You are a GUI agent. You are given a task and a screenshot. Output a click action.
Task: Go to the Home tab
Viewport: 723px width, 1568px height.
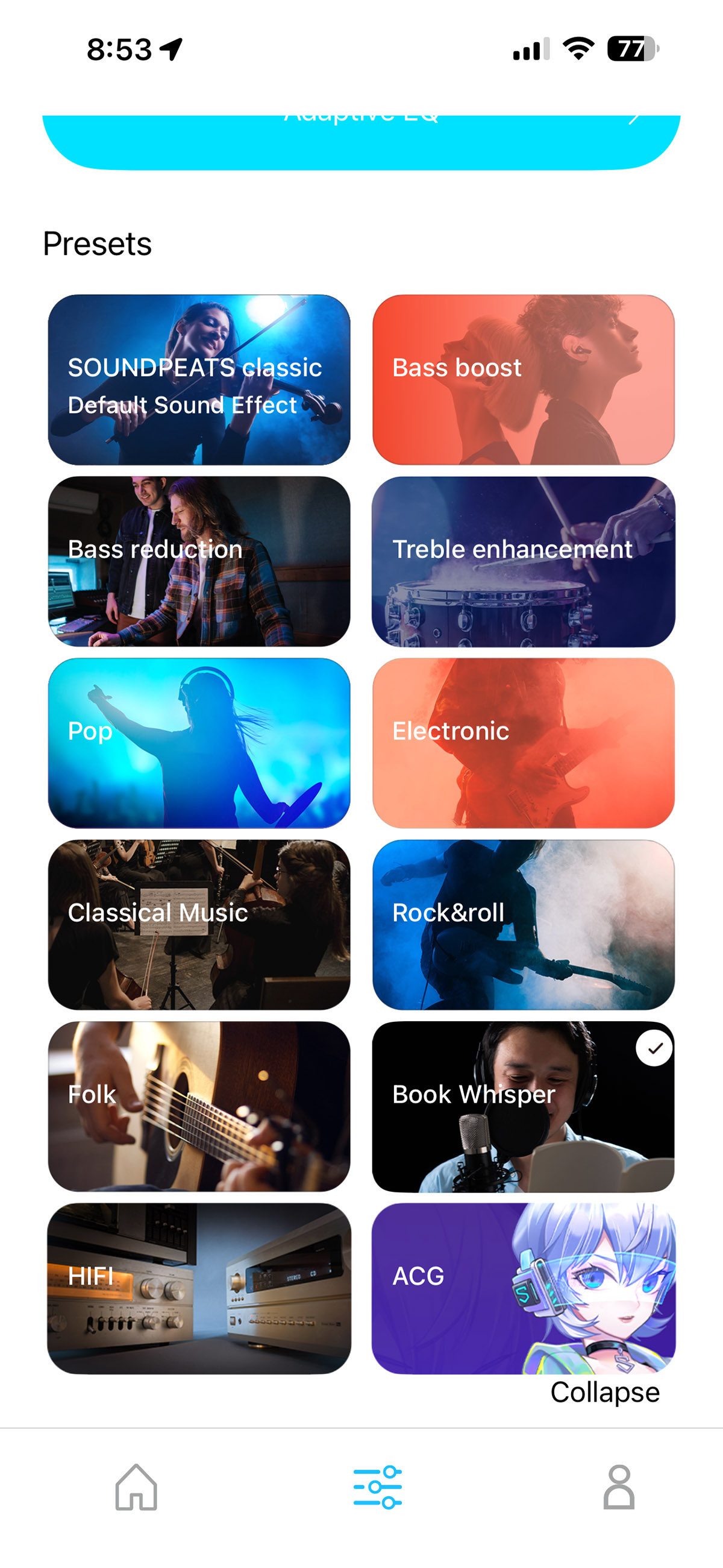[136, 1487]
